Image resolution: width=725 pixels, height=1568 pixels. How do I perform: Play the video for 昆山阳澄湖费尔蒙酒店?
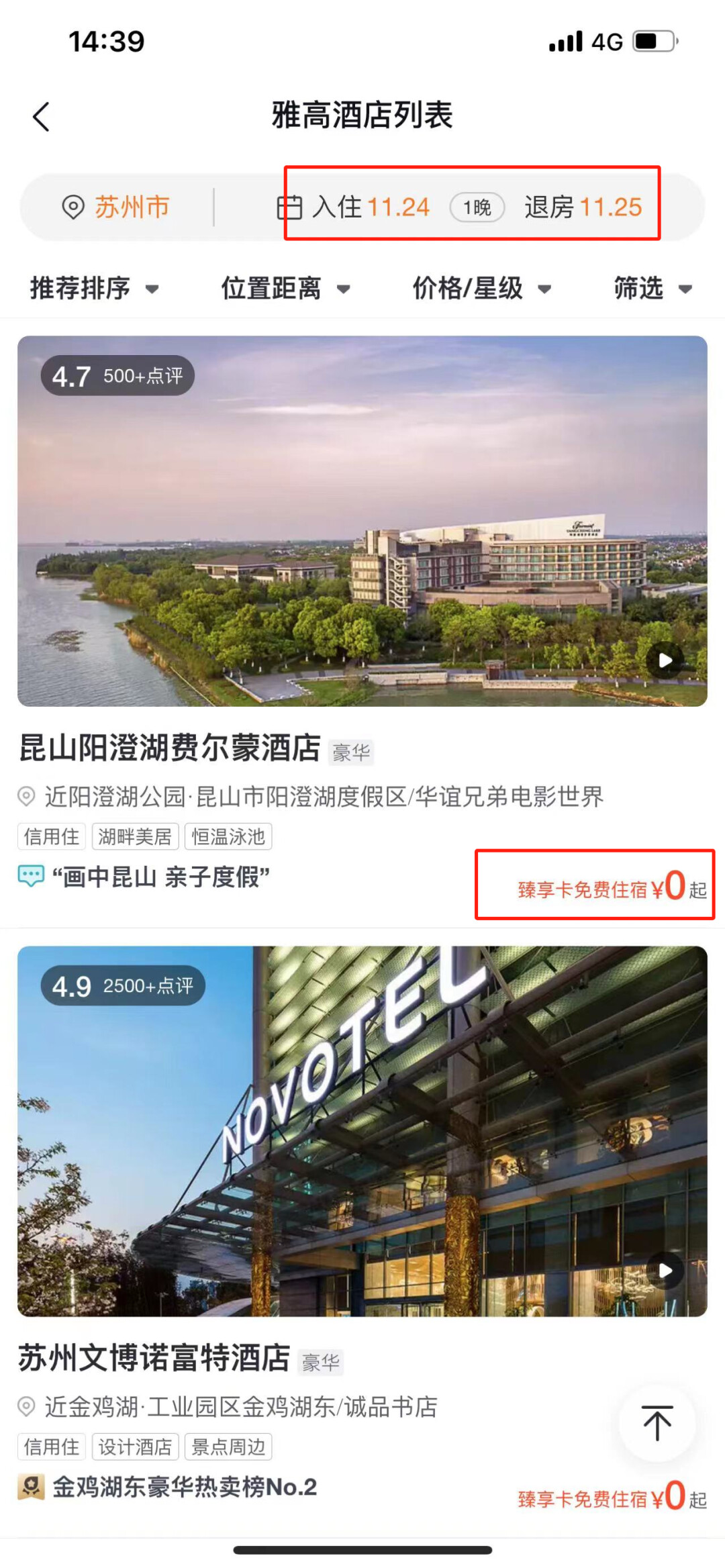click(x=665, y=660)
